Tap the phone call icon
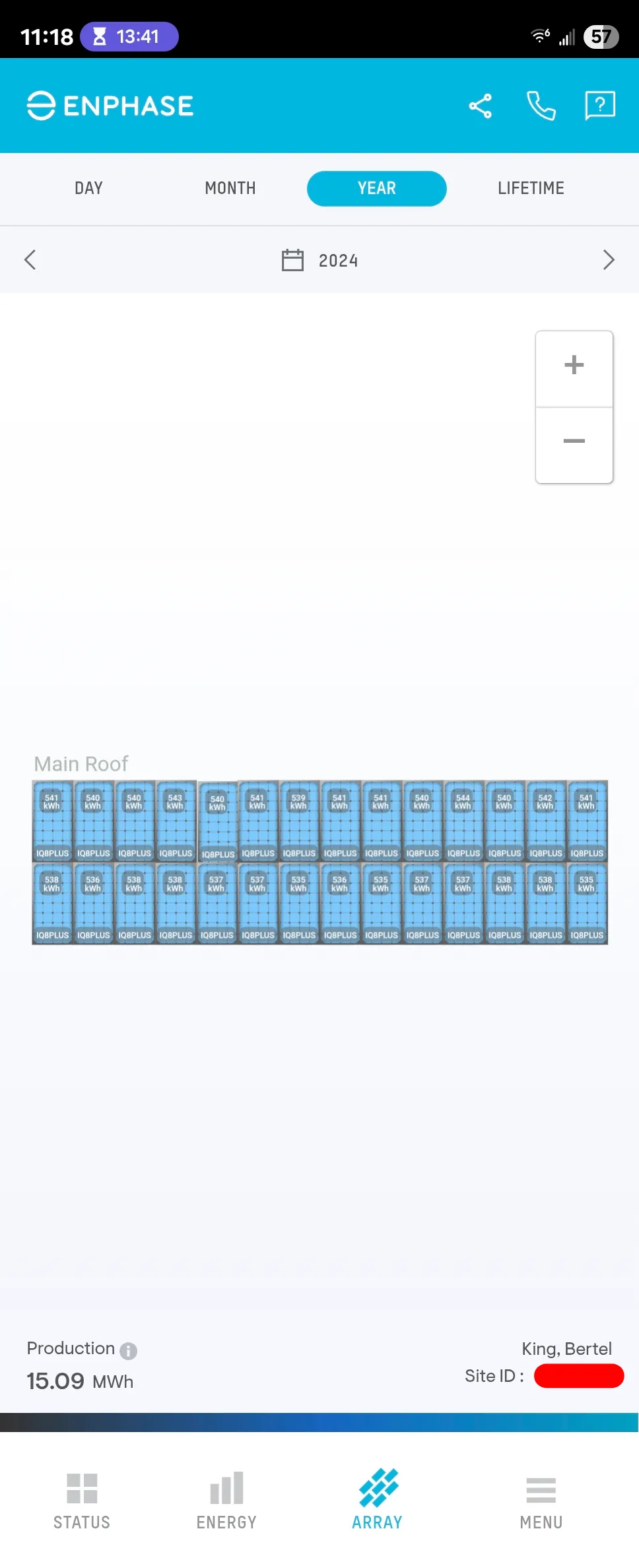This screenshot has height=1568, width=639. pos(541,106)
